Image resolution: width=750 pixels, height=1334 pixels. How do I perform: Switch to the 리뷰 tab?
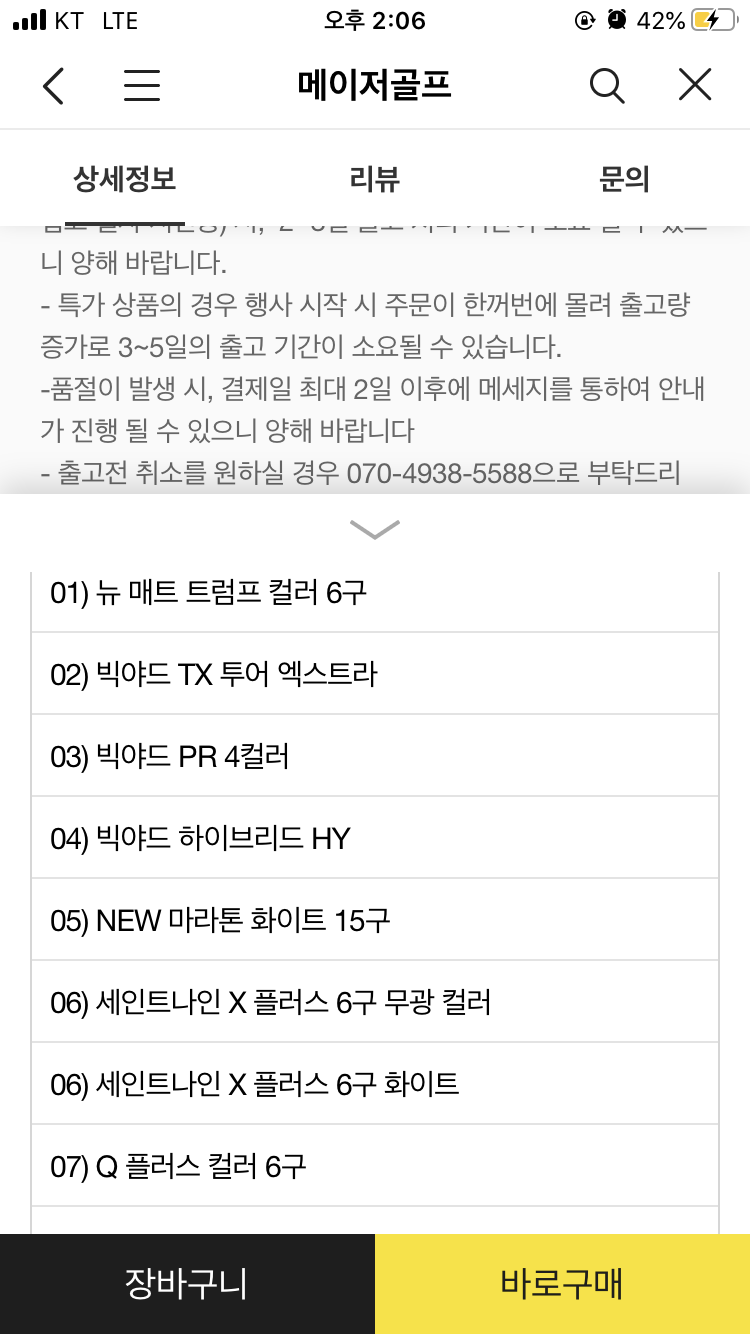point(375,179)
